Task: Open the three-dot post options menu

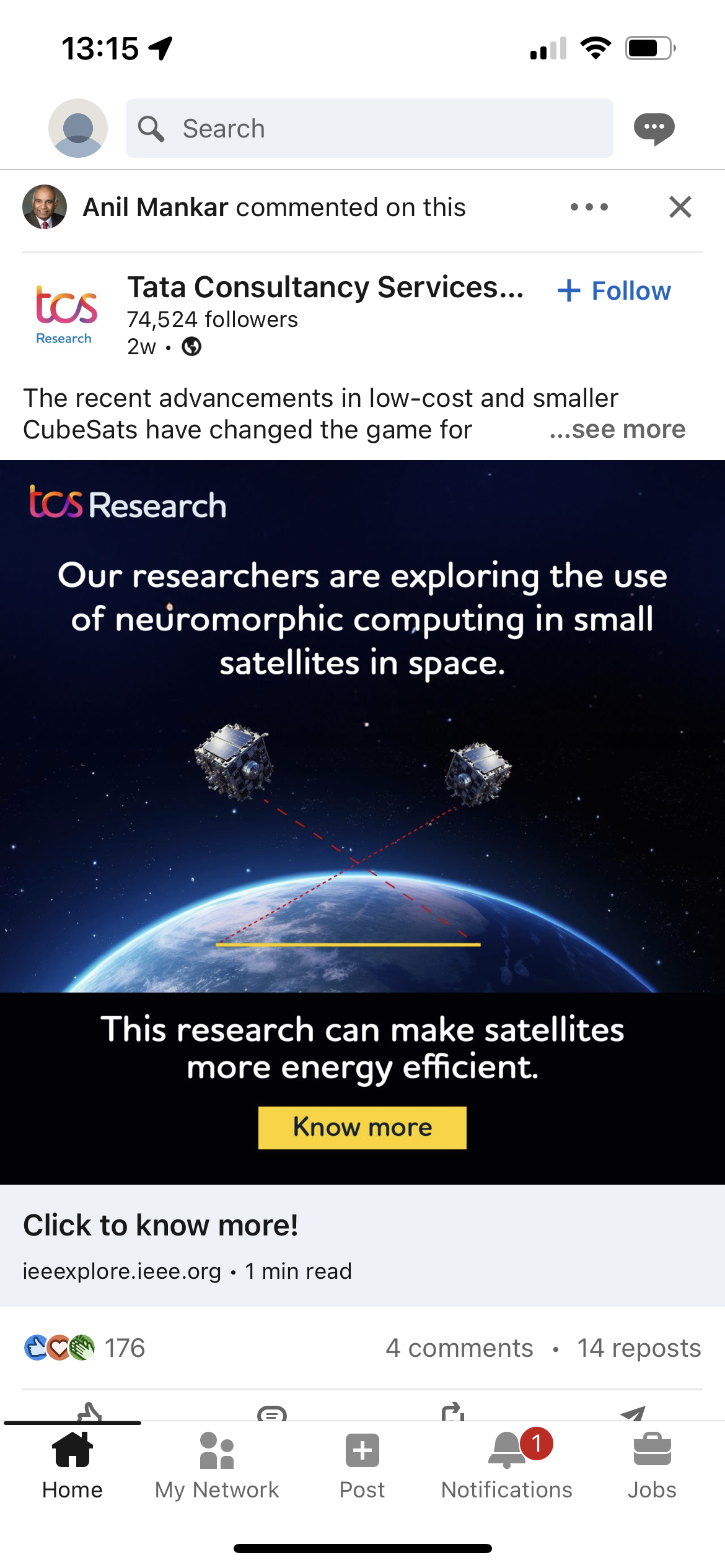Action: (589, 207)
